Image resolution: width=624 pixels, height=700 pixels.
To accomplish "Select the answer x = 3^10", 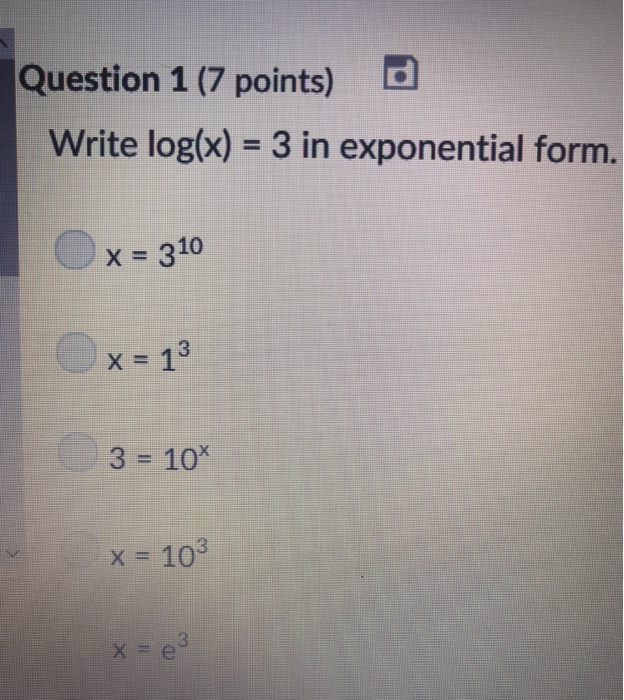I will [x=75, y=250].
